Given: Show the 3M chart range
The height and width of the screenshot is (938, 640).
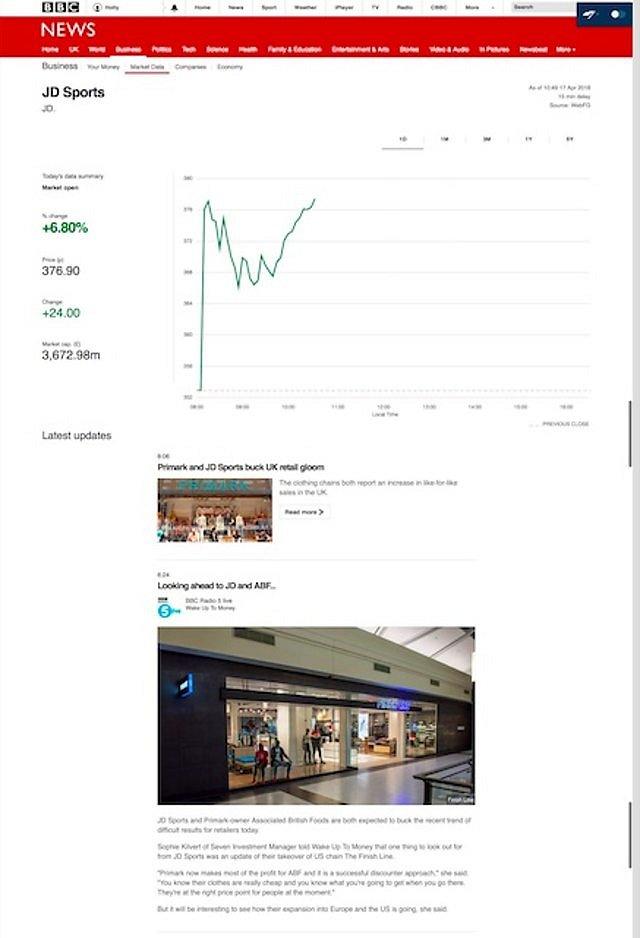Looking at the screenshot, I should click(x=486, y=139).
